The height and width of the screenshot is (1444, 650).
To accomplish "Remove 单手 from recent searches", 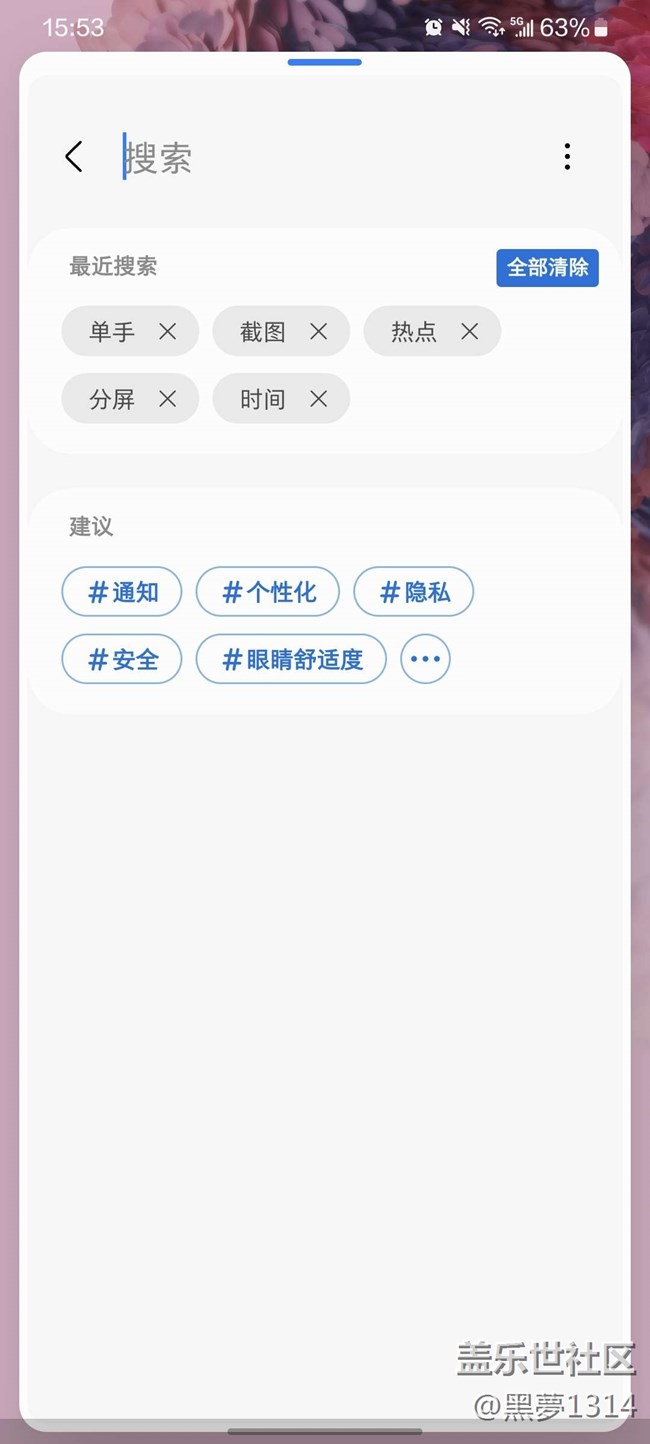I will coord(167,332).
